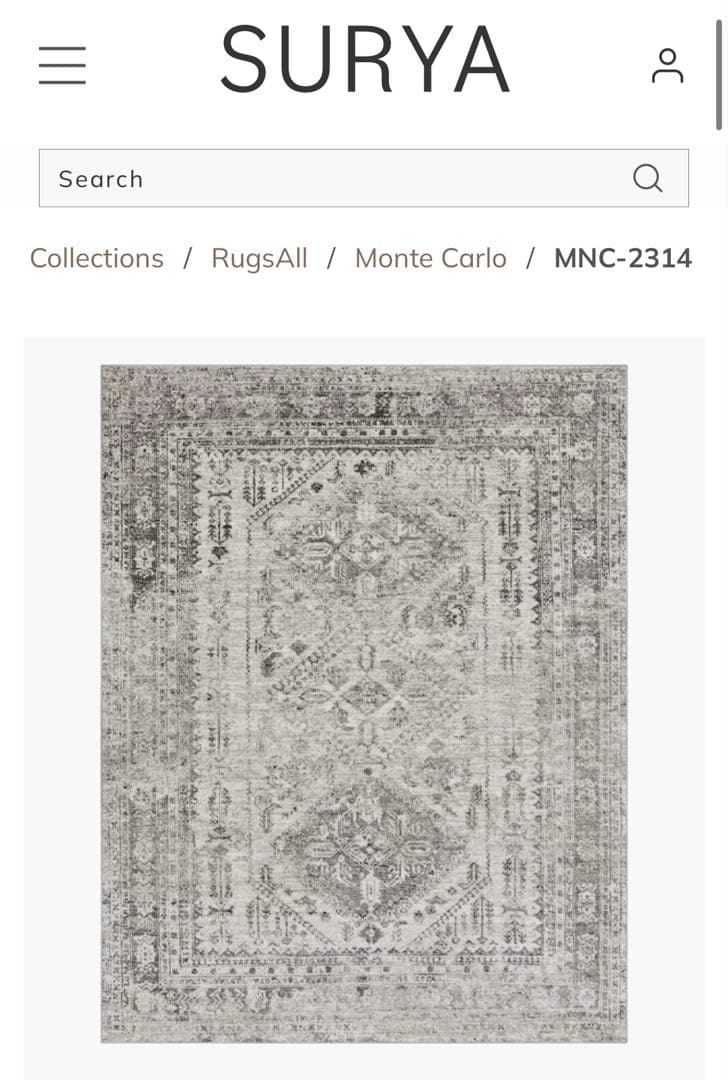Screen dimensions: 728x1080
Task: Navigate to RugsAll via breadcrumb
Action: pos(260,258)
